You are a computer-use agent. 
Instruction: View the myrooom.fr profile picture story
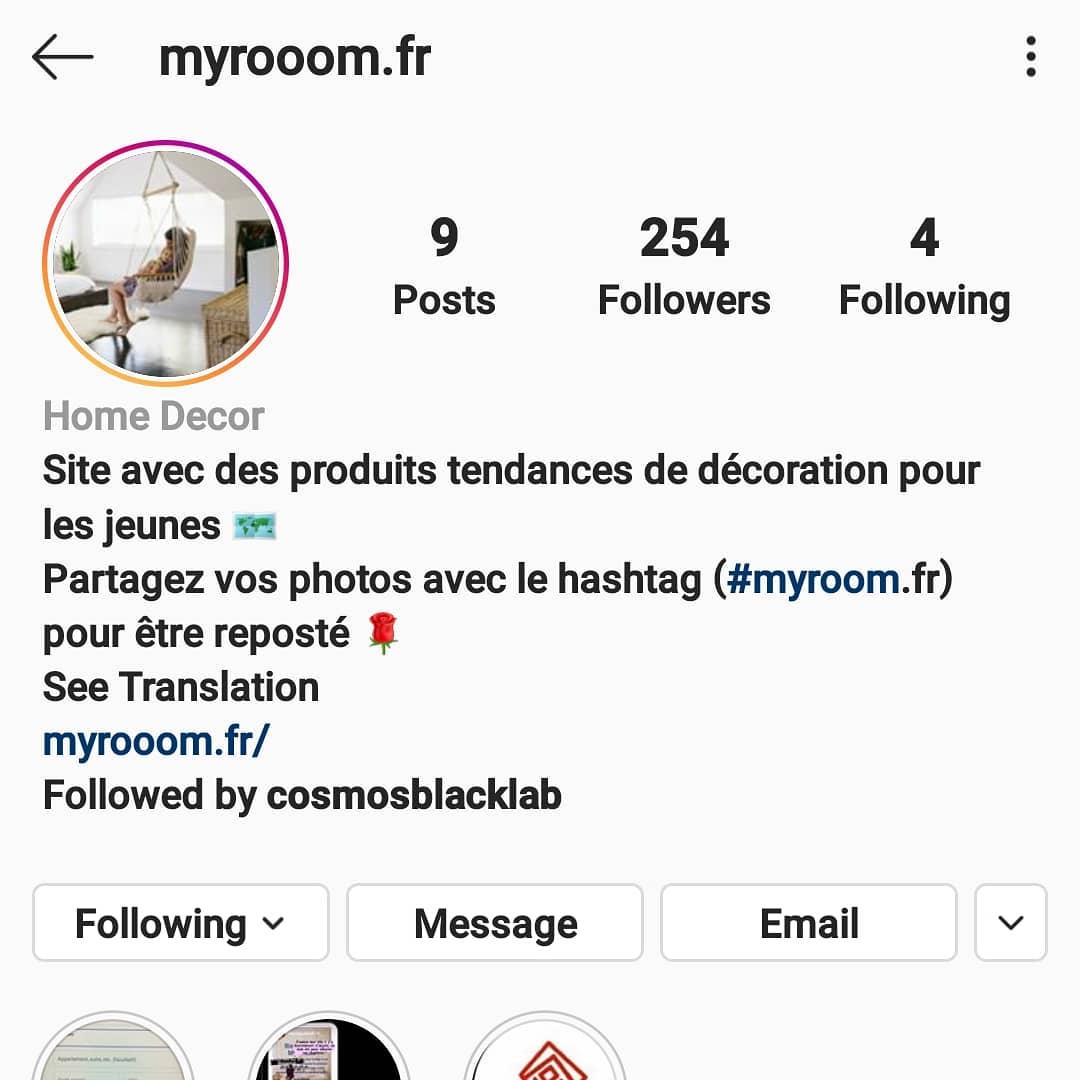pos(165,263)
